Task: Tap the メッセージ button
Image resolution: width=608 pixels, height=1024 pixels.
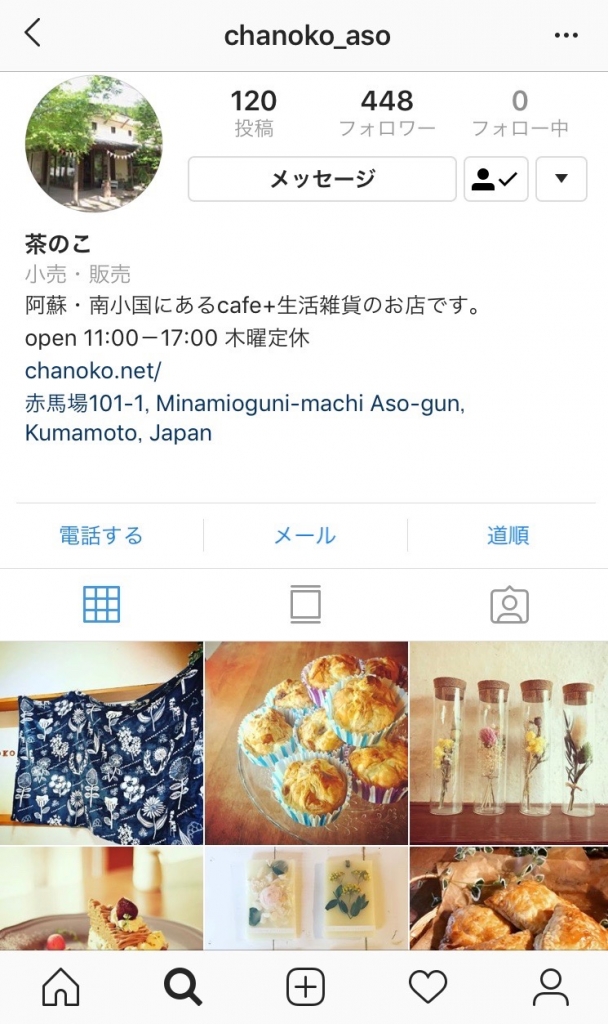Action: tap(322, 179)
